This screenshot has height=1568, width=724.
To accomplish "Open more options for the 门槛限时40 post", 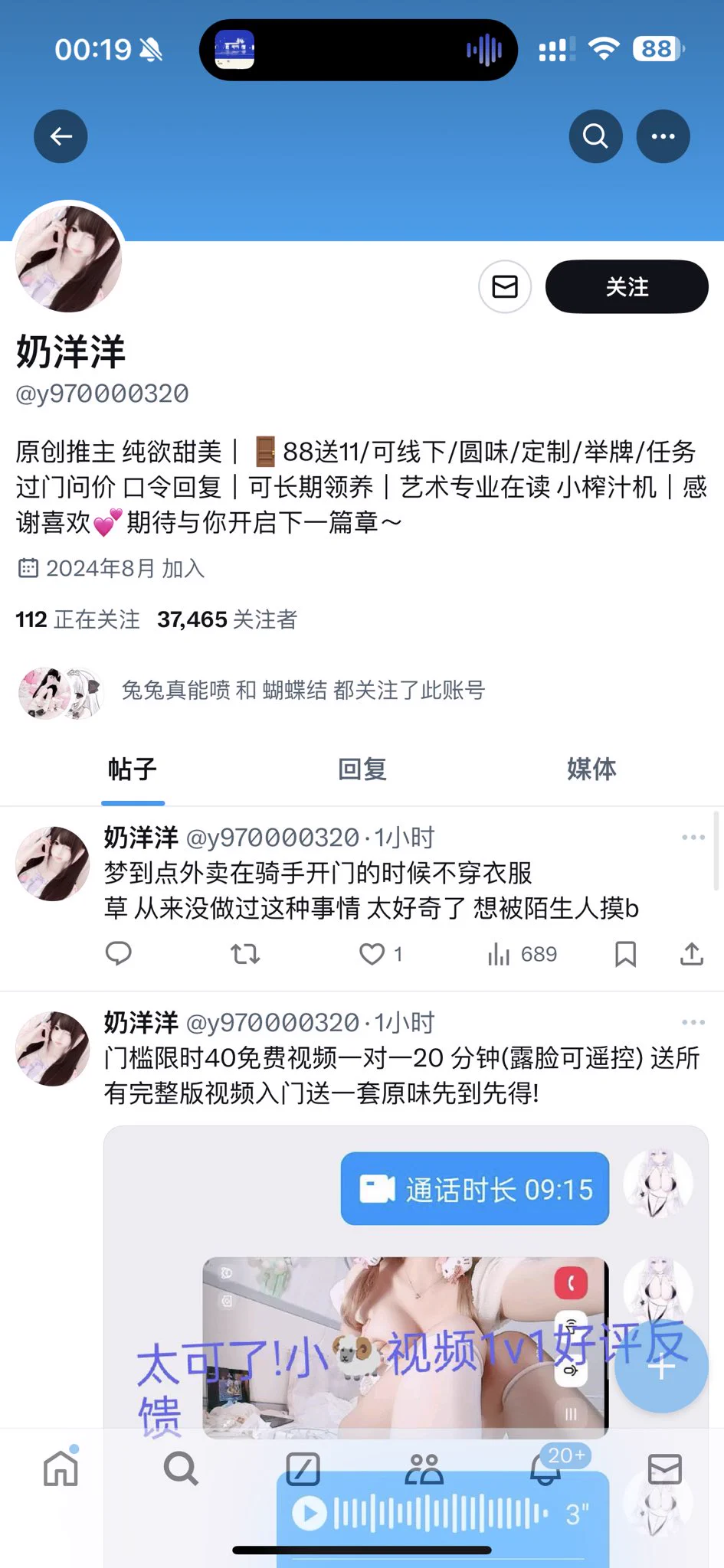I will 693,1022.
